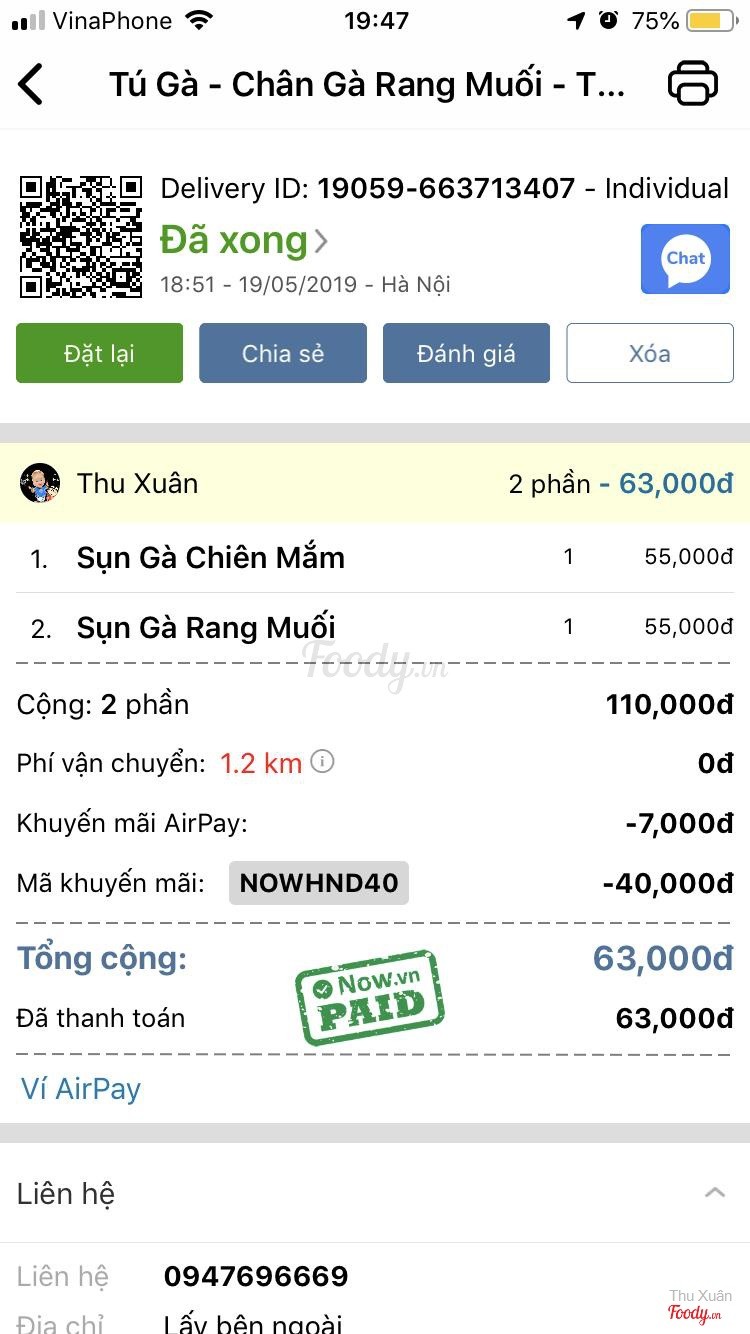Screen dimensions: 750x1334
Task: Rate the order with Đánh giá
Action: (466, 353)
